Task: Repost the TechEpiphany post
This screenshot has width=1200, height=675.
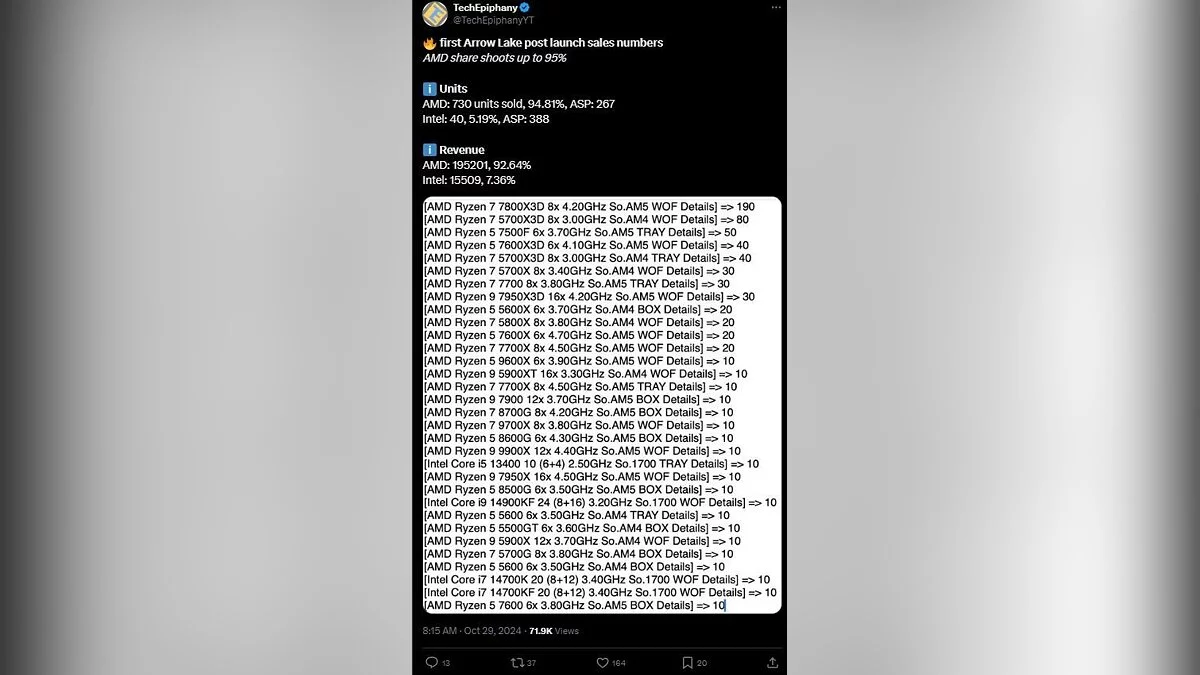Action: click(517, 662)
